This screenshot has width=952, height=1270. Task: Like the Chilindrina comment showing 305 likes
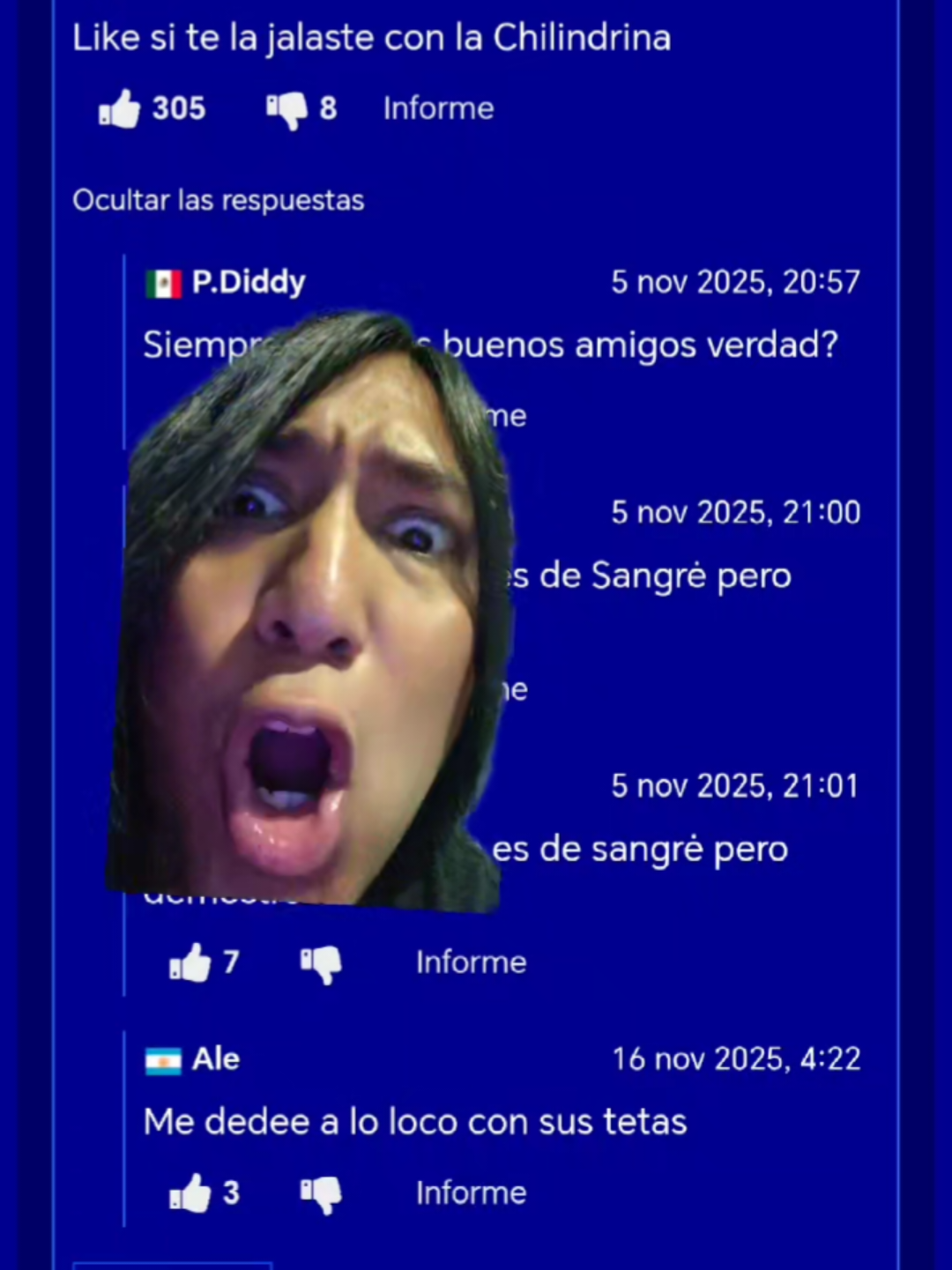[120, 108]
